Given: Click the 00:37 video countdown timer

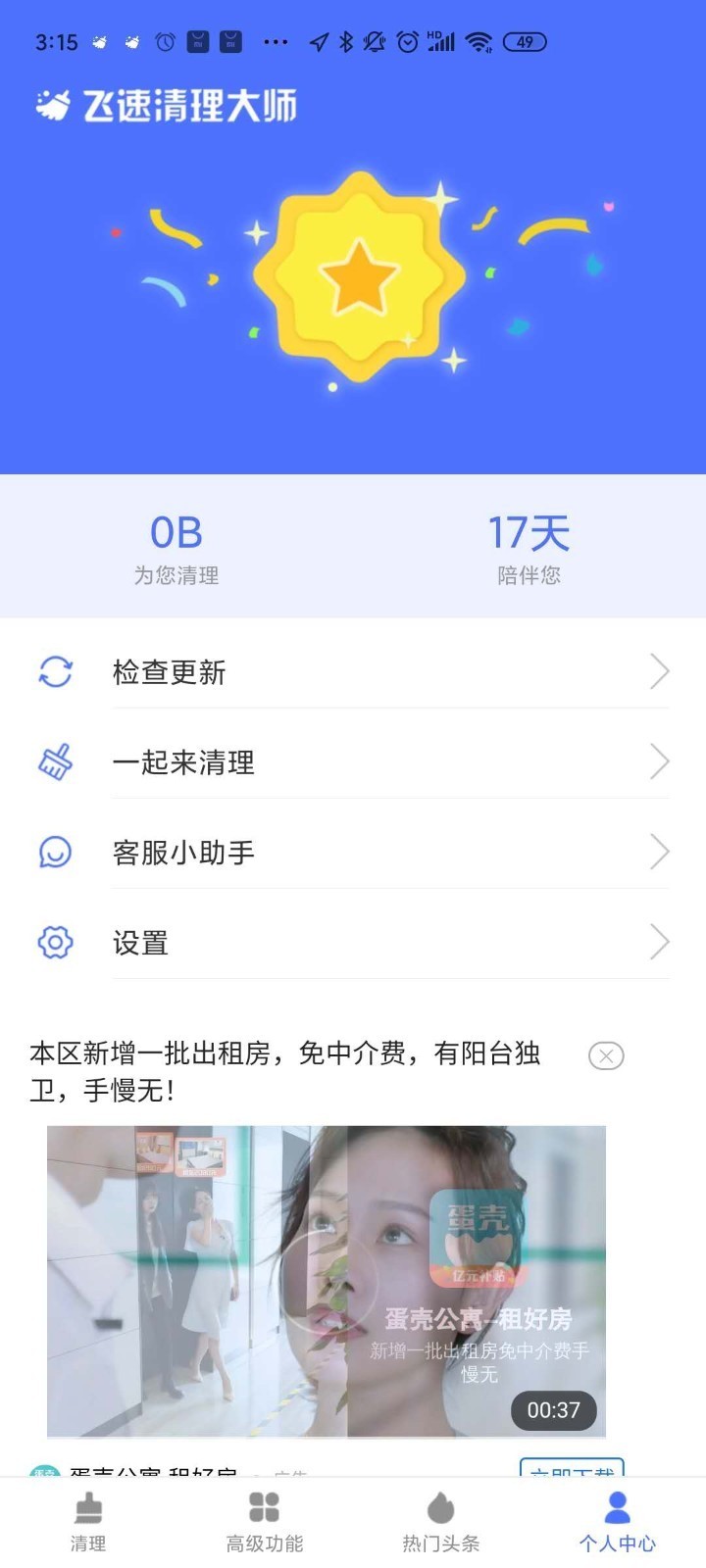Looking at the screenshot, I should 552,1411.
